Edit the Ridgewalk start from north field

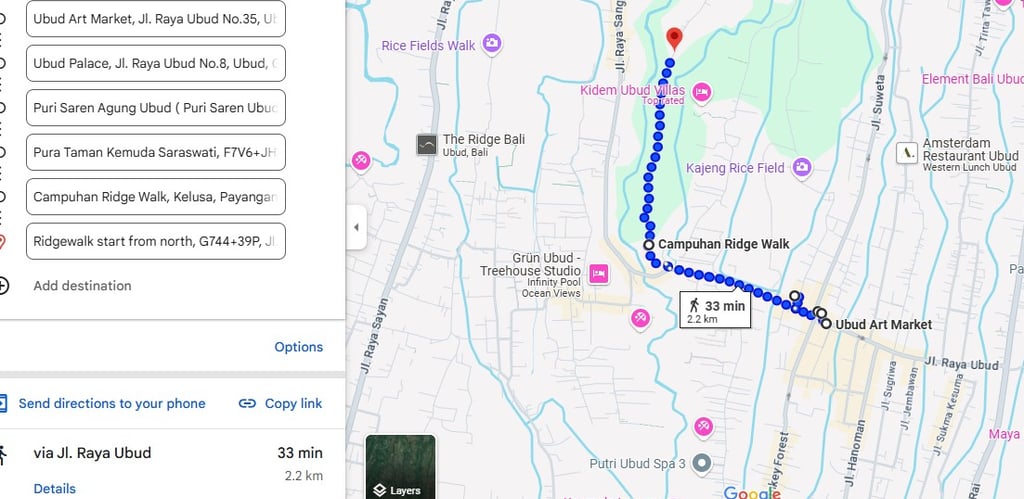click(155, 241)
